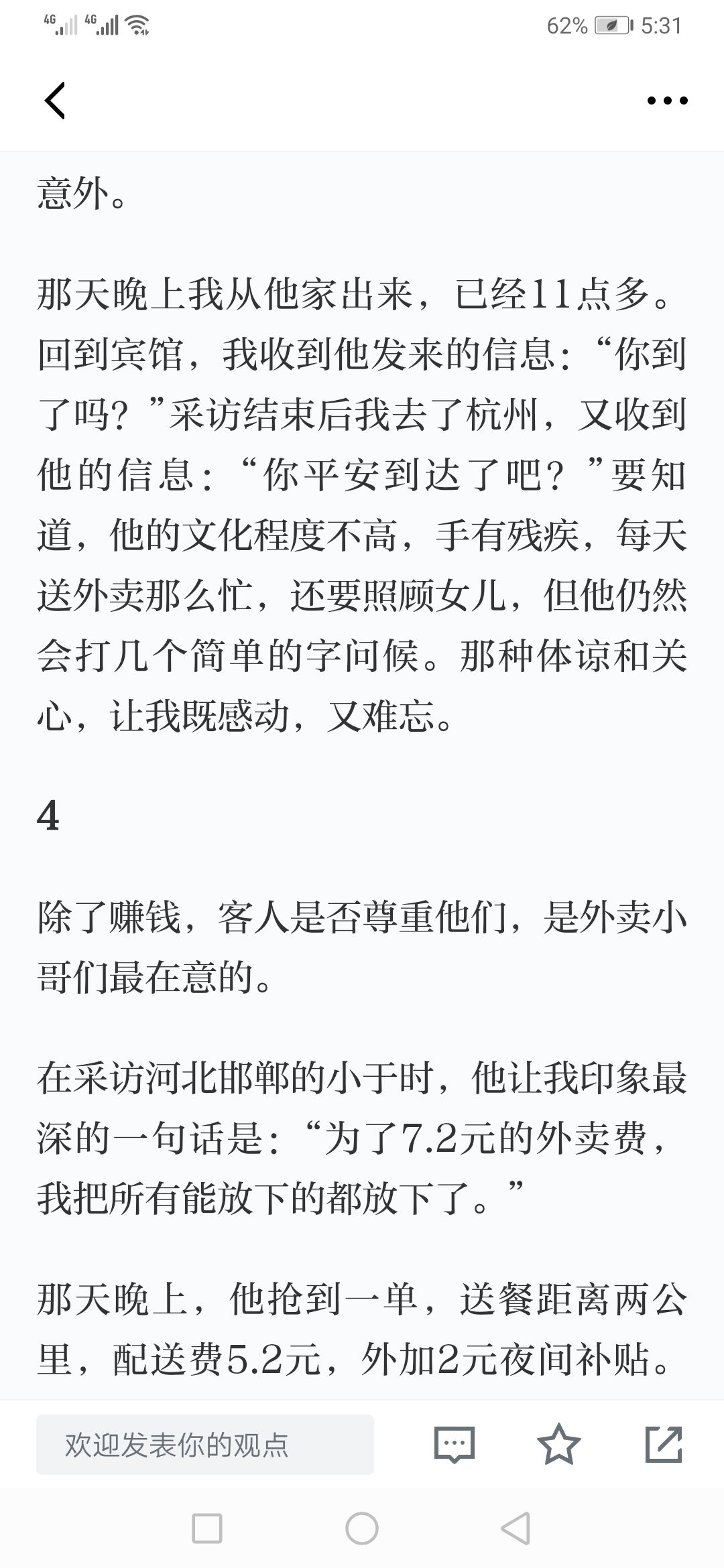Favorite this article with the star

559,1444
